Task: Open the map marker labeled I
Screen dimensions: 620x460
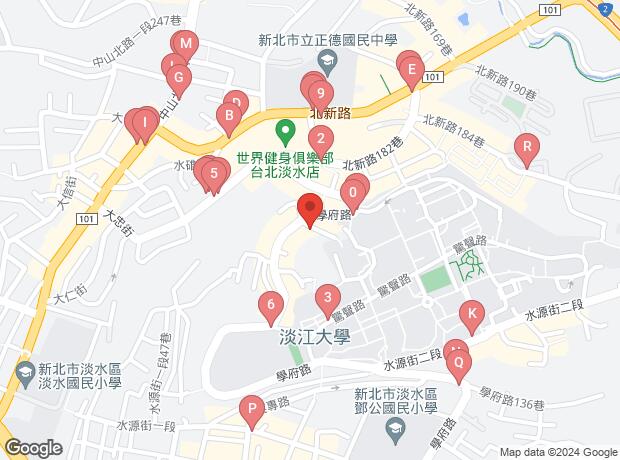Action: (144, 124)
